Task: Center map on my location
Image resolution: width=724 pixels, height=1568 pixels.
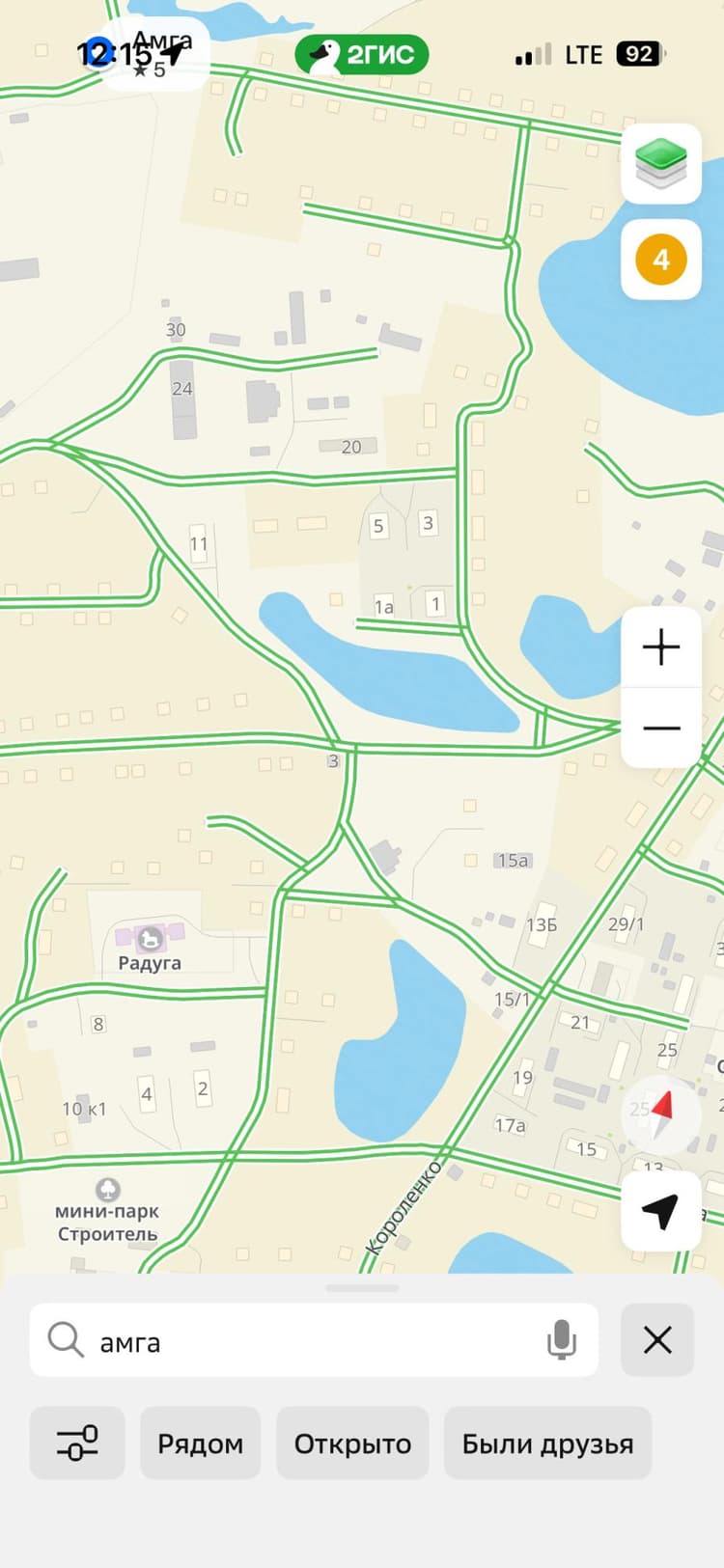Action: tap(661, 1212)
